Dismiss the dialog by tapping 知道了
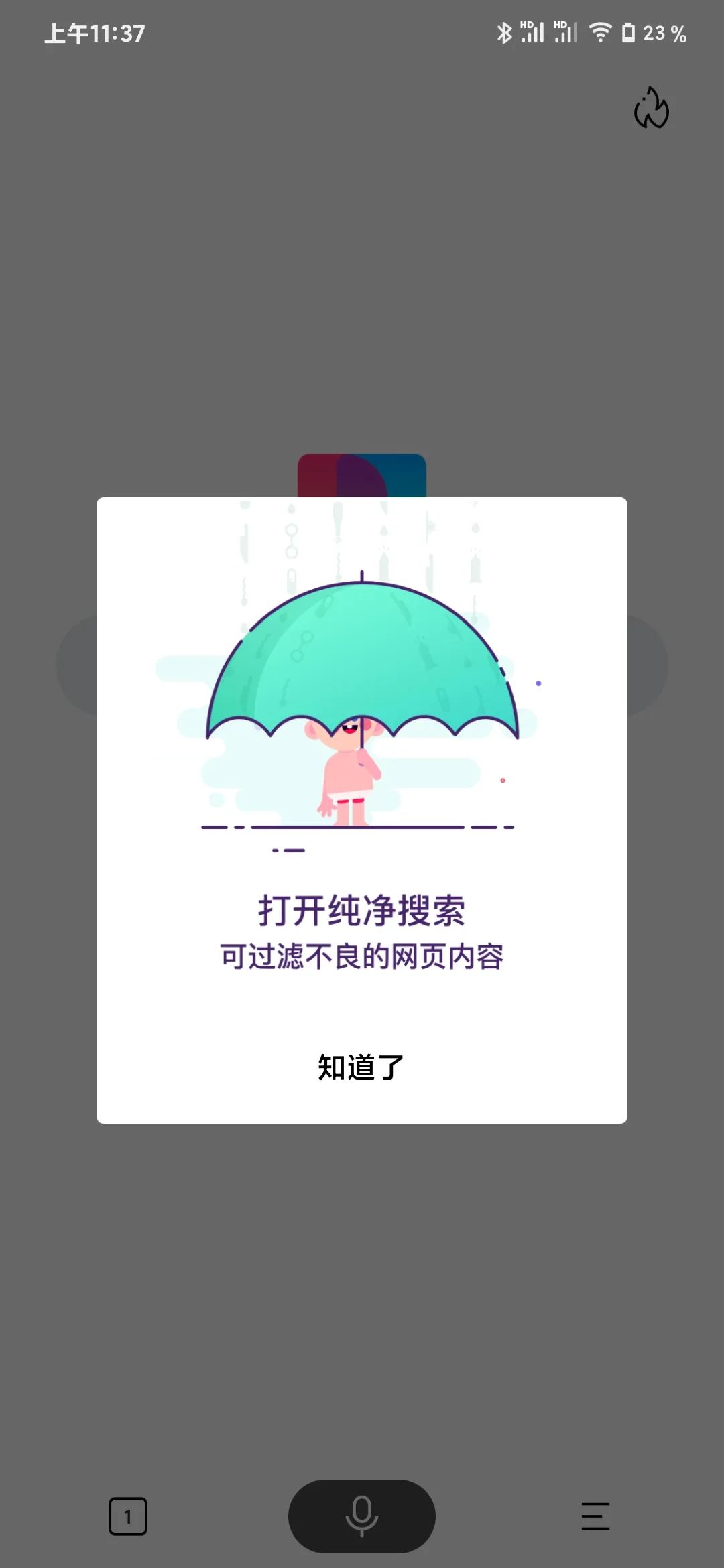 [x=361, y=1067]
